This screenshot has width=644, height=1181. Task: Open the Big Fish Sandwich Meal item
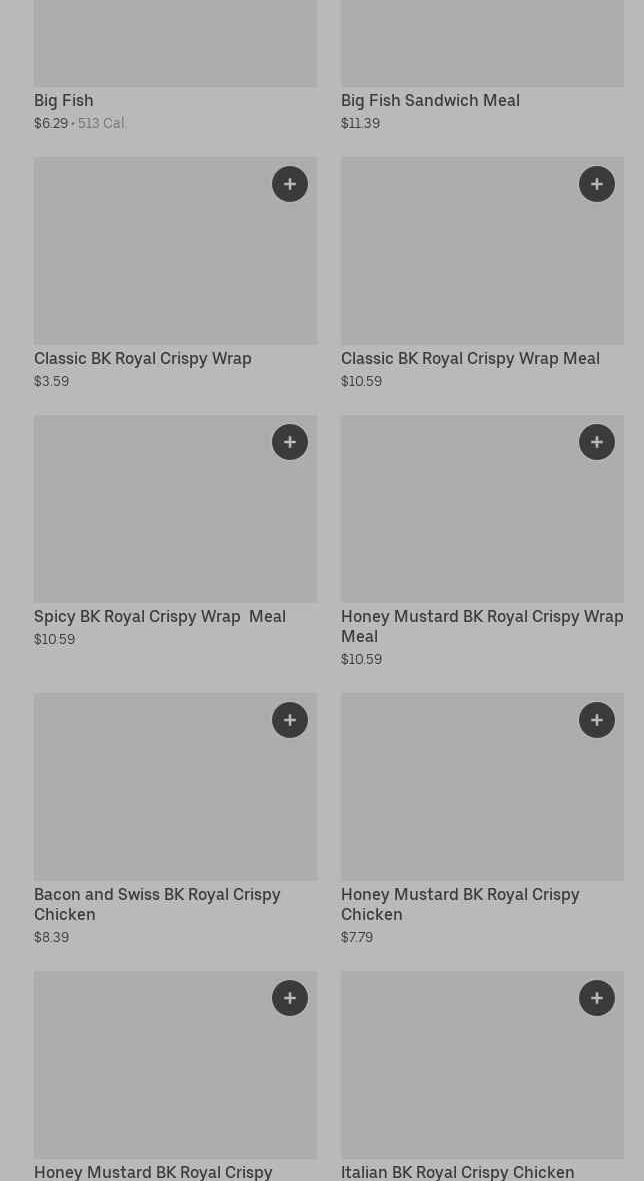click(x=482, y=66)
